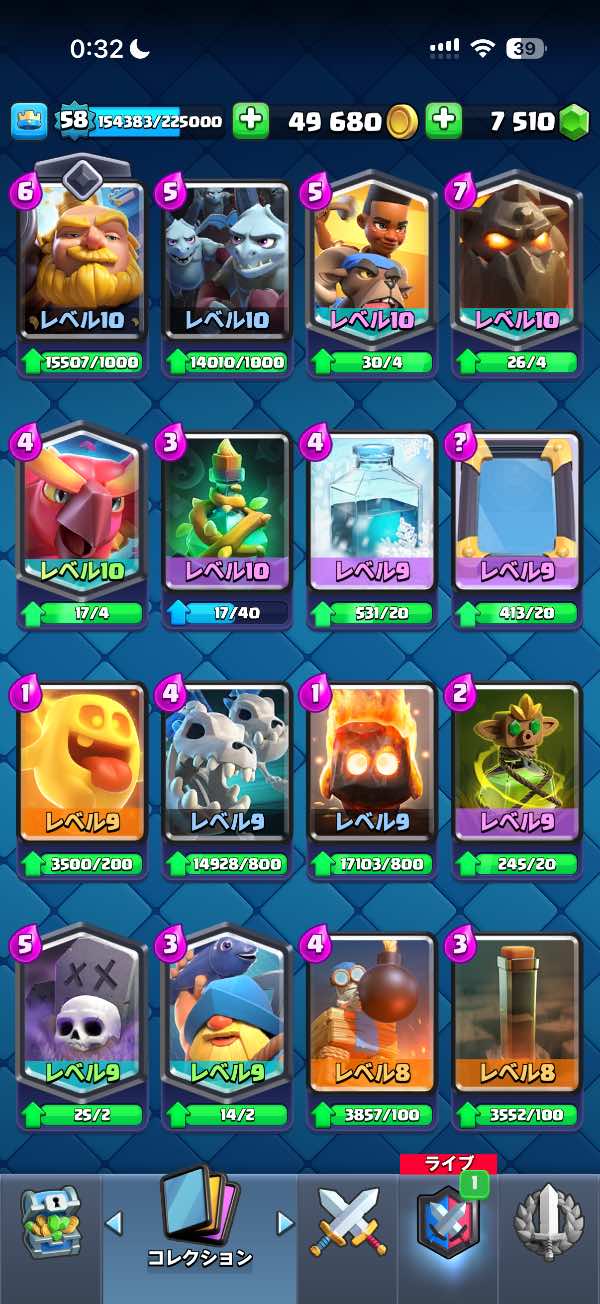Tap the green plus next to gems

[444, 121]
